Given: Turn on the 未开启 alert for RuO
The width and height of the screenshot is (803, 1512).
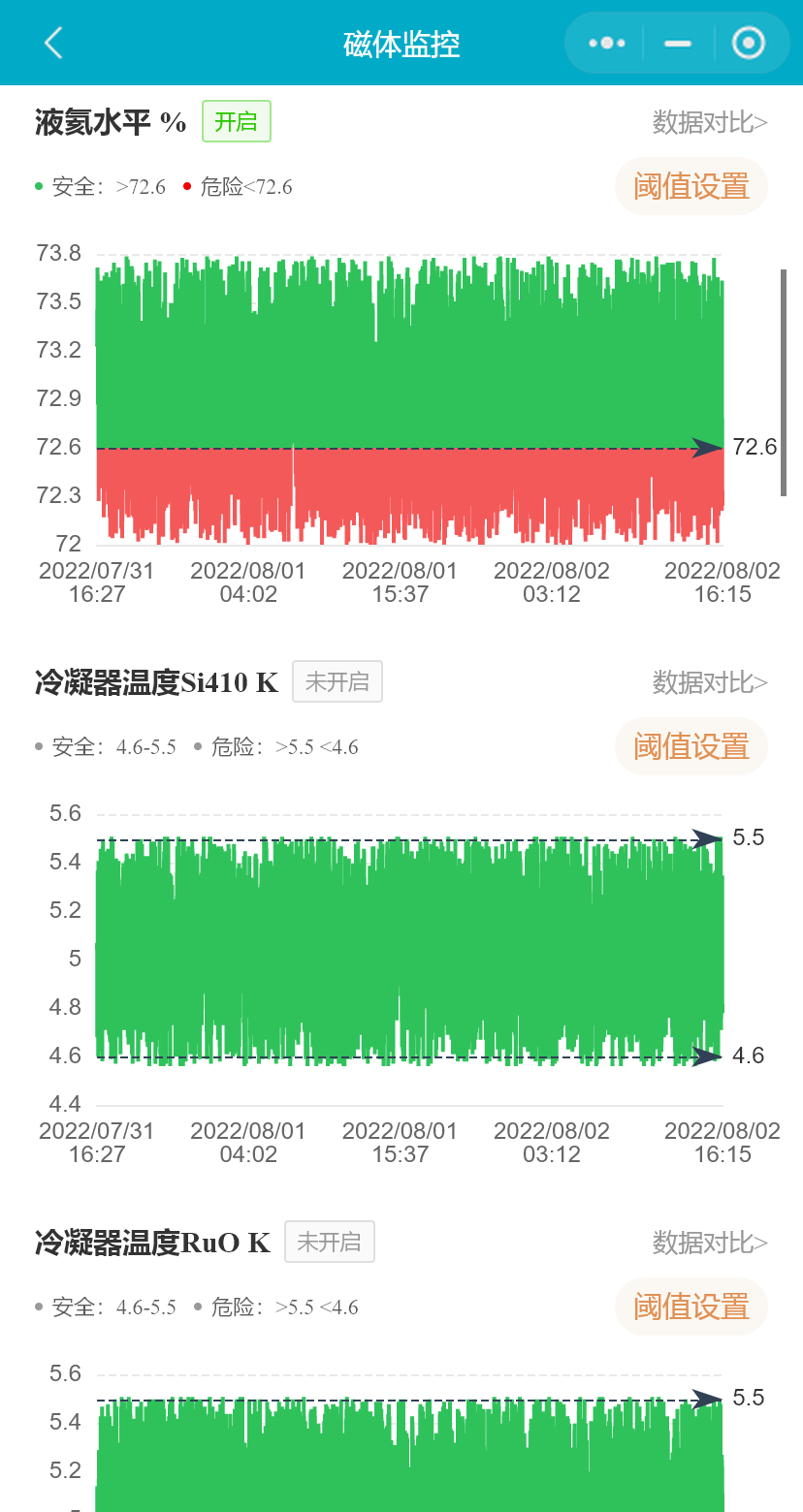Looking at the screenshot, I should click(329, 1242).
